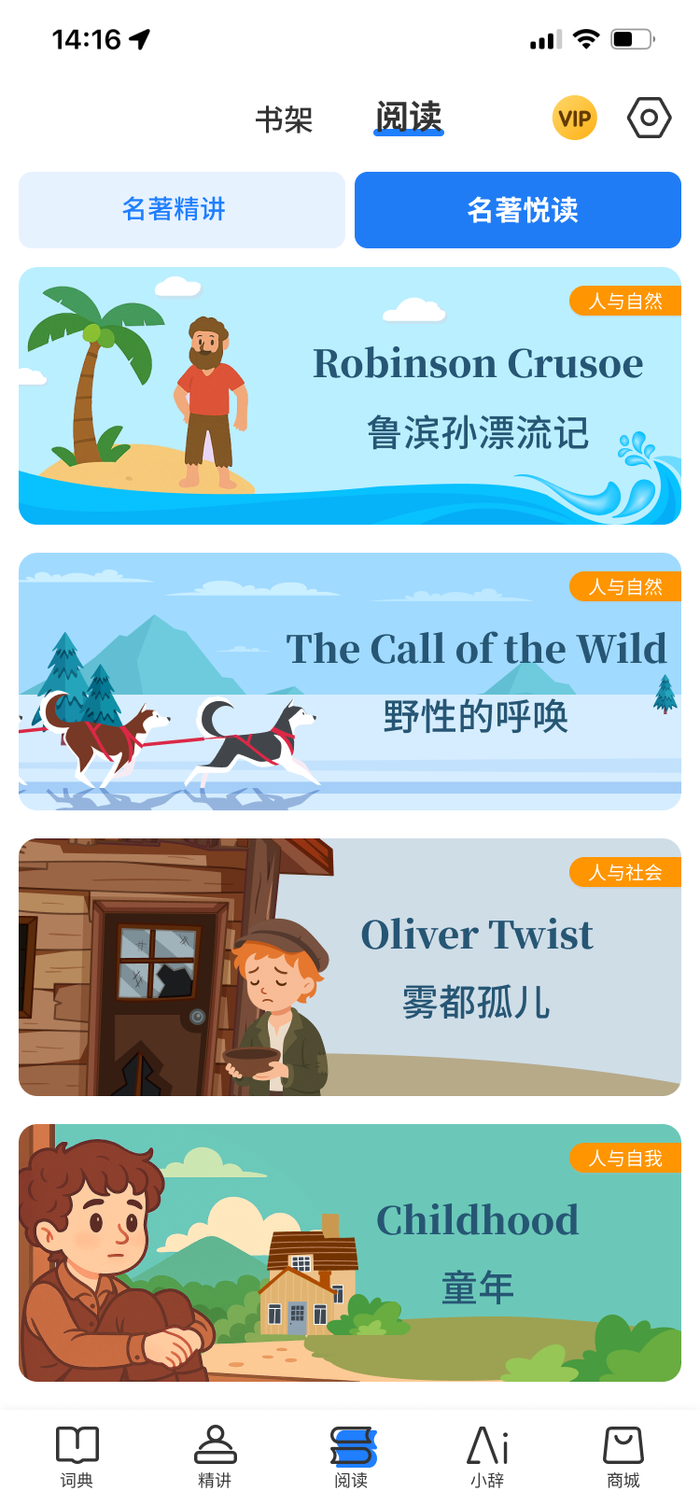This screenshot has width=700, height=1505.
Task: Go to the 精讲 bottom tab
Action: click(214, 1457)
